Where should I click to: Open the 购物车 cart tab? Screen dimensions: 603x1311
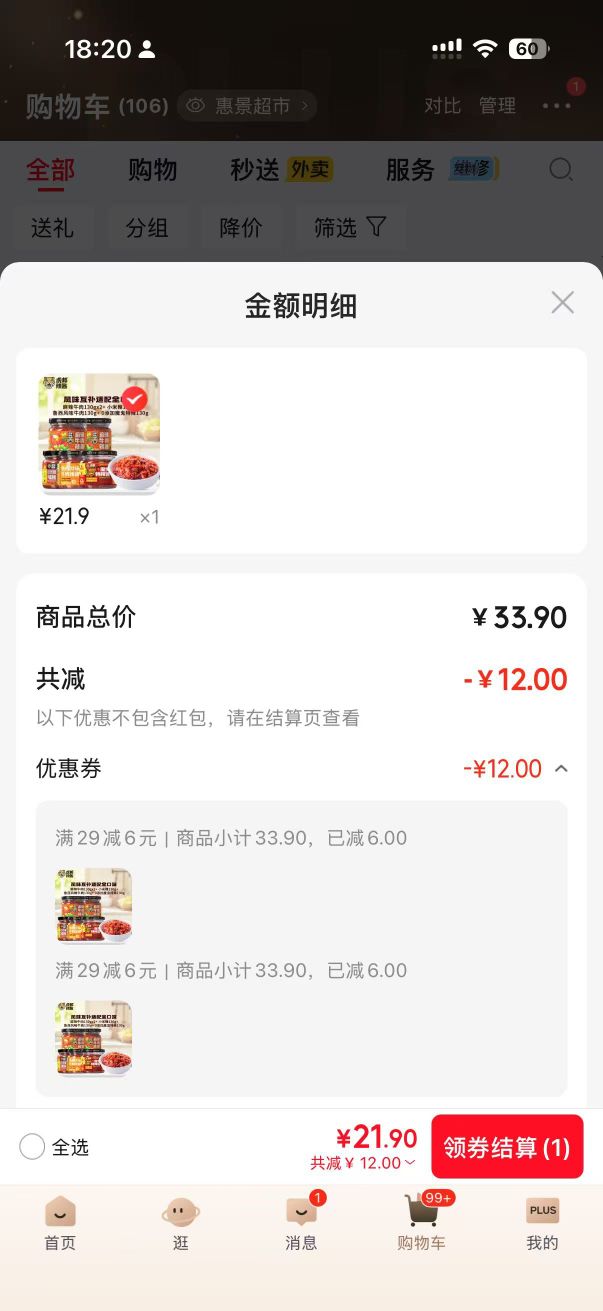coord(422,1224)
